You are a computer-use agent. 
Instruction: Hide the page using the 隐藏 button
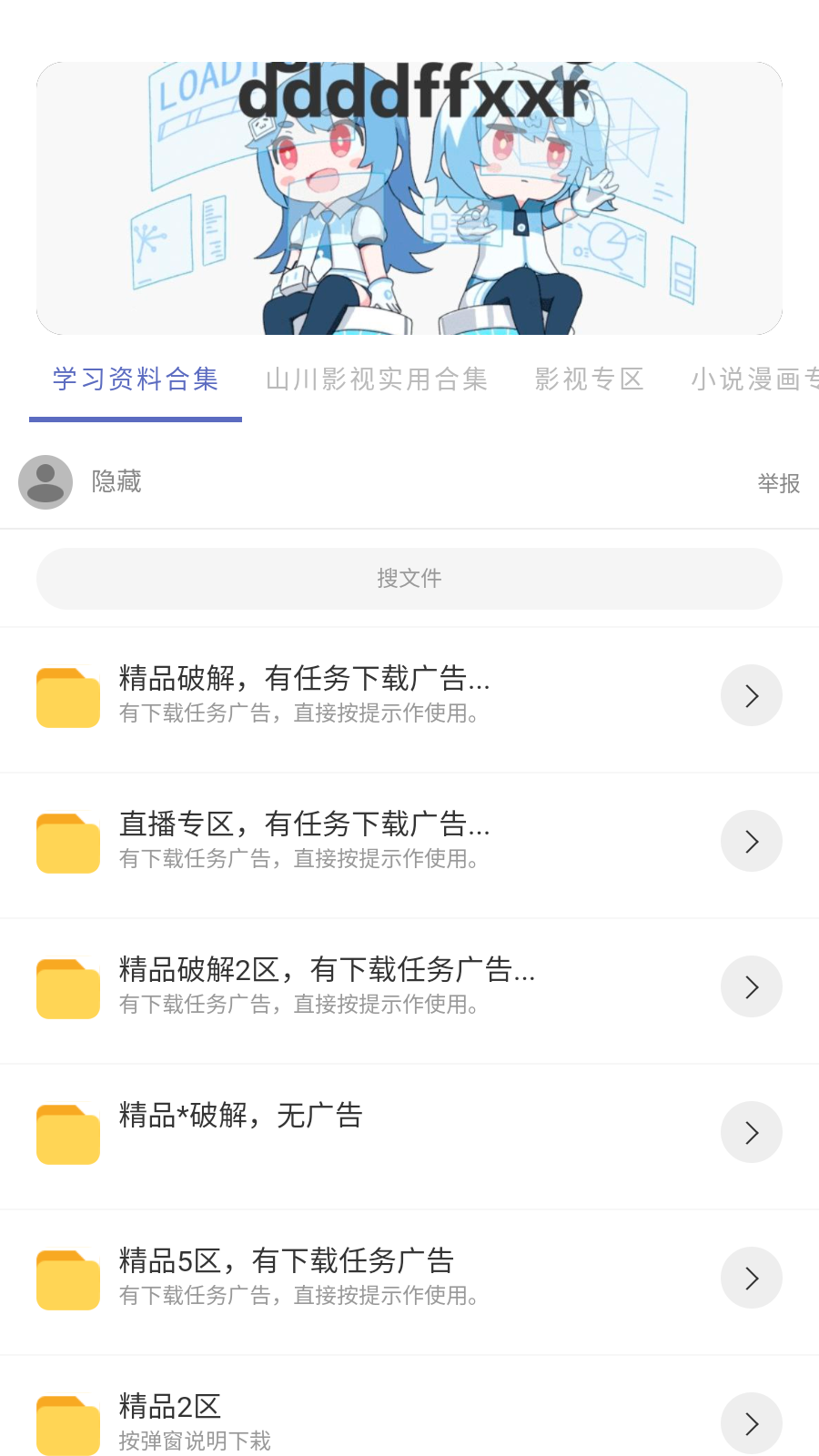pyautogui.click(x=116, y=481)
